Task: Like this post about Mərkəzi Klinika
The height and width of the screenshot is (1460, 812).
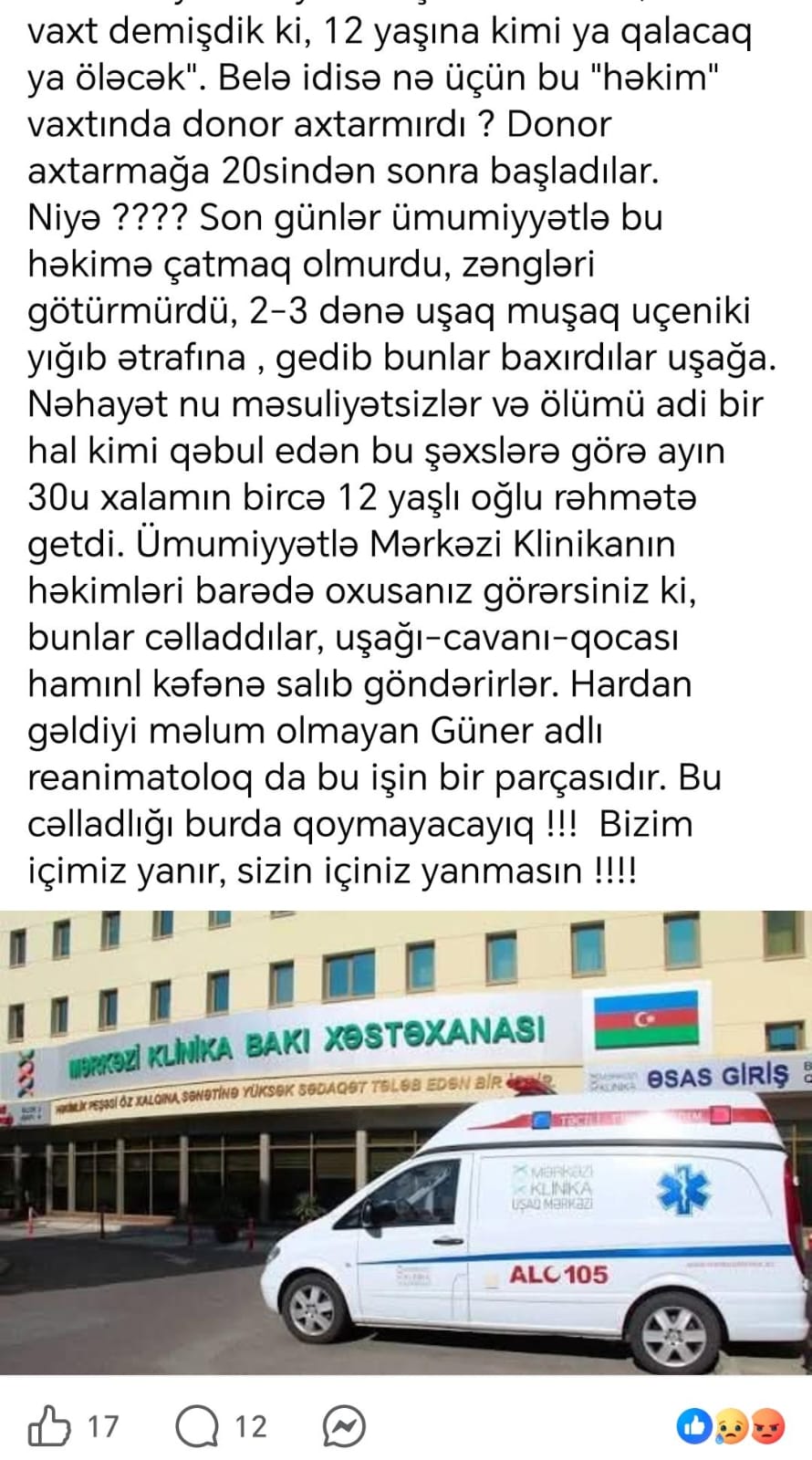Action: (x=50, y=1425)
